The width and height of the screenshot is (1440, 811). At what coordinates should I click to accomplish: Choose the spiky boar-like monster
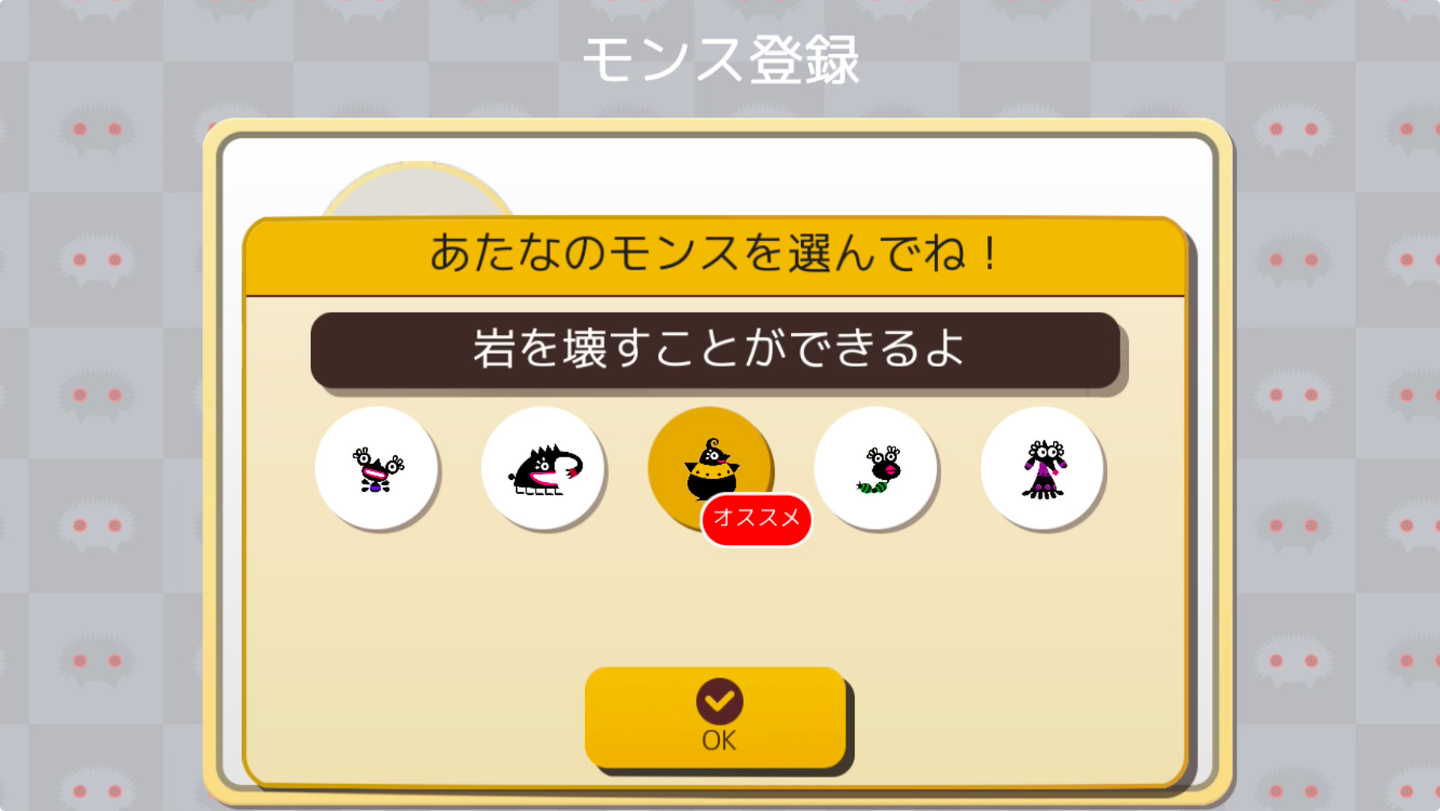[543, 468]
